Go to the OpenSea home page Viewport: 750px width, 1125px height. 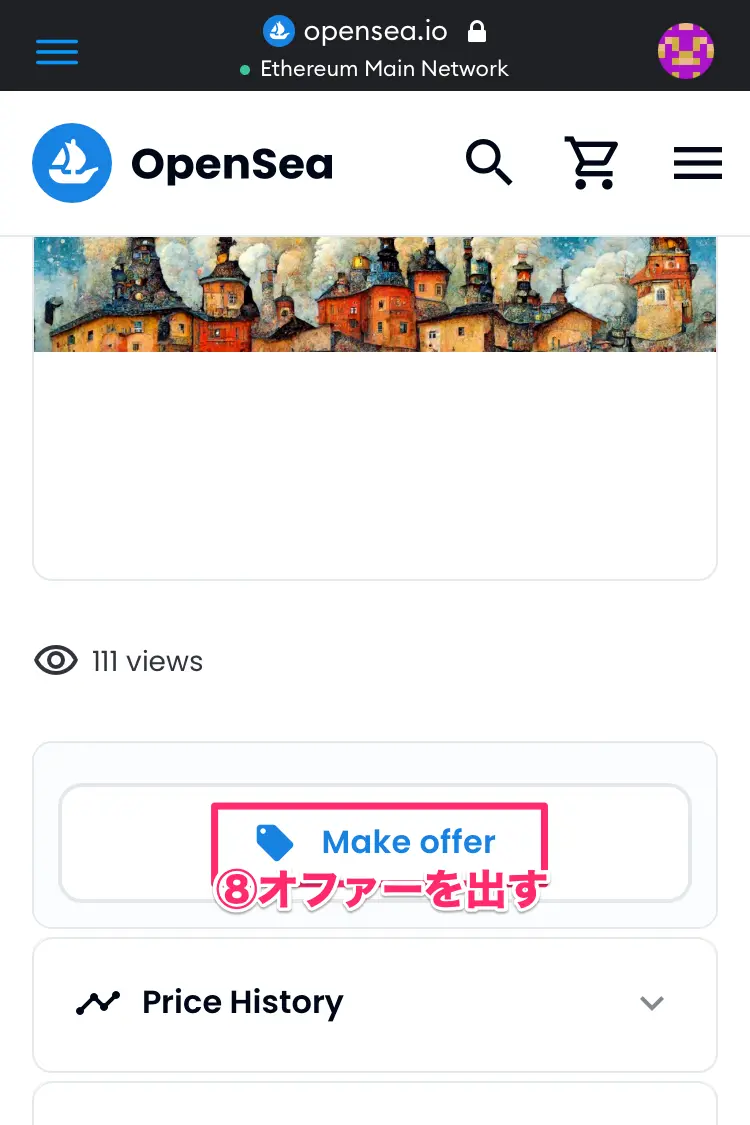(x=183, y=163)
